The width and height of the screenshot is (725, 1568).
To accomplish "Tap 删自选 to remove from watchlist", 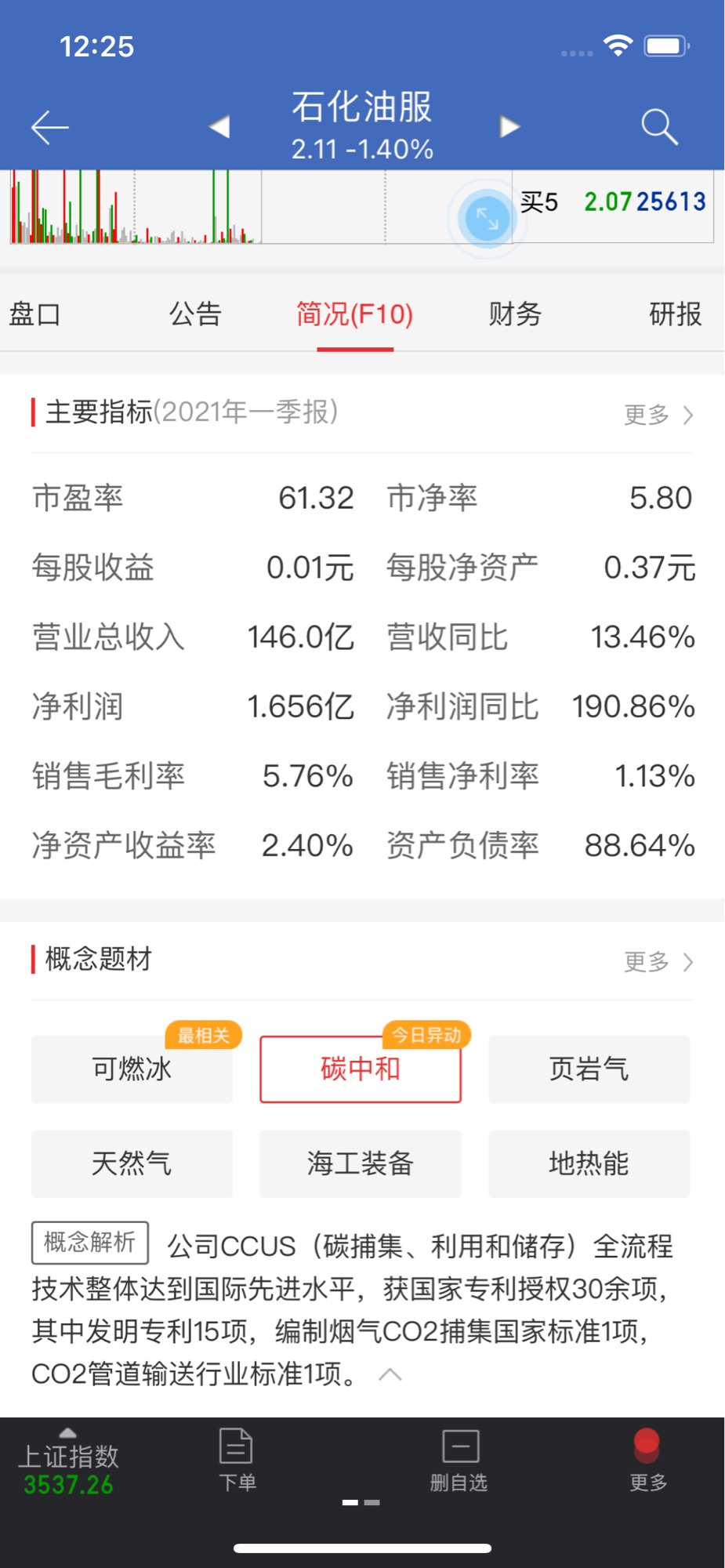I will (x=459, y=1460).
